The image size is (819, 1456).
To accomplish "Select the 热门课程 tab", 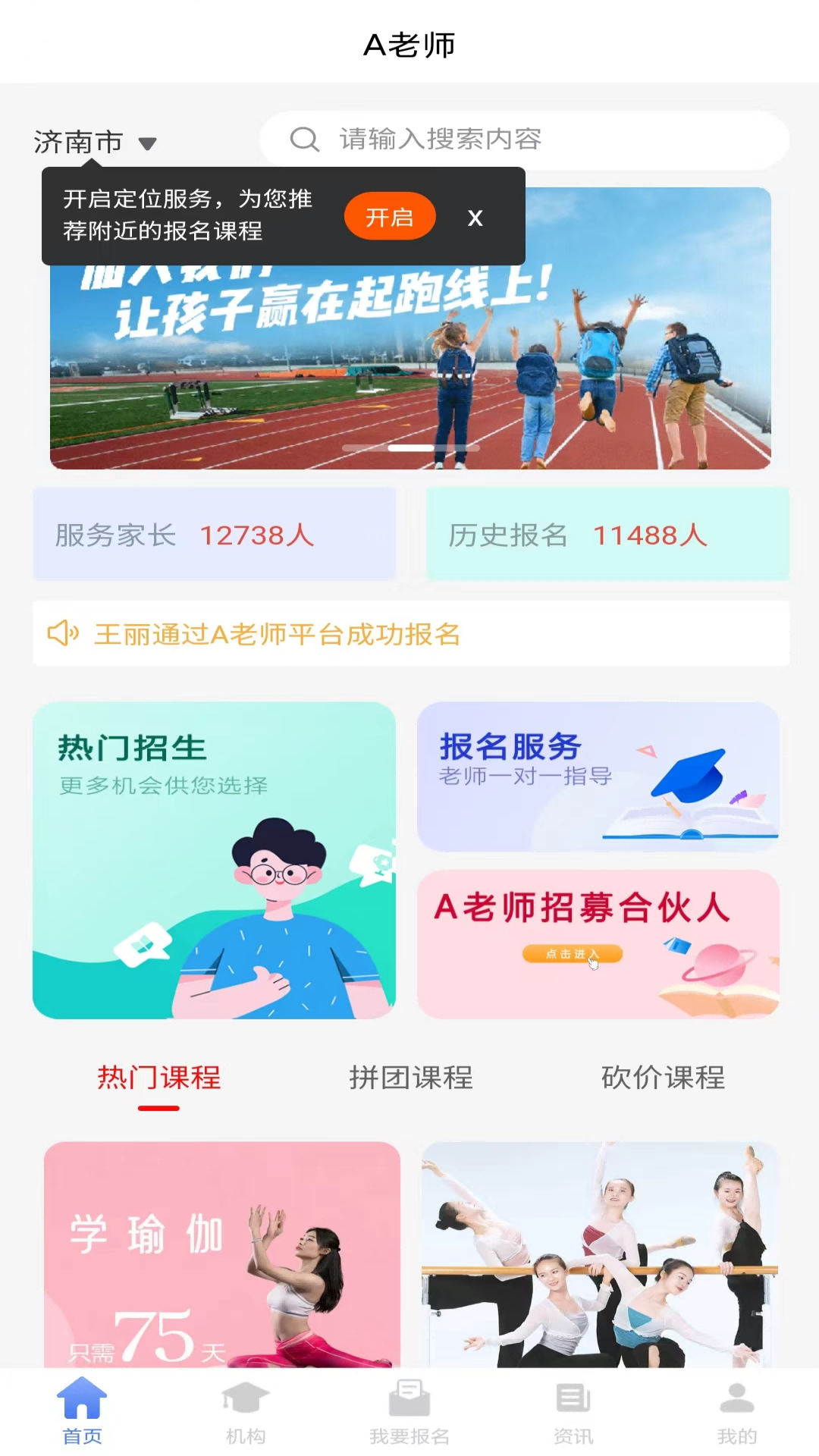I will click(158, 1078).
